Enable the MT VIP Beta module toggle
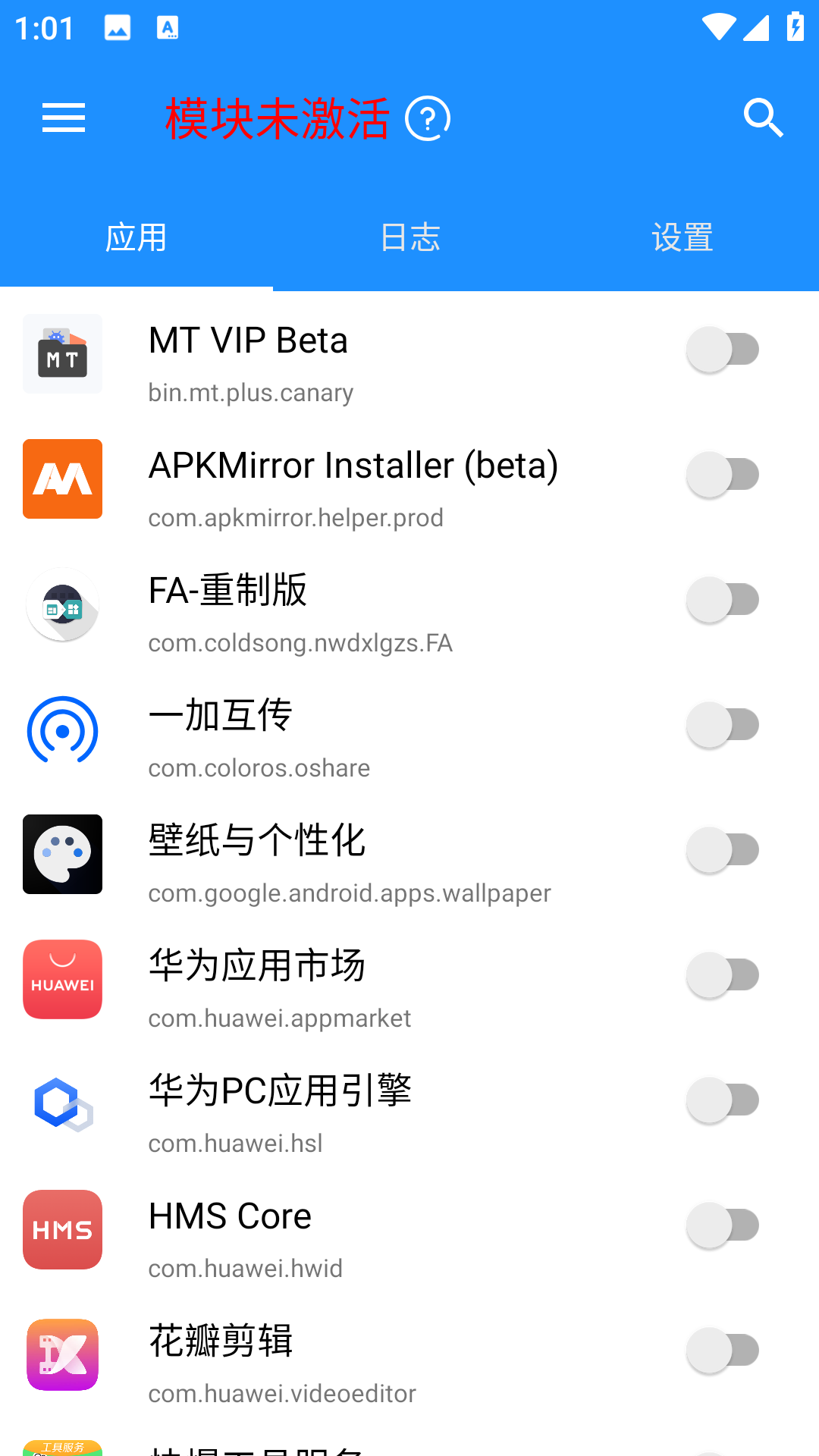The width and height of the screenshot is (819, 1456). [722, 349]
